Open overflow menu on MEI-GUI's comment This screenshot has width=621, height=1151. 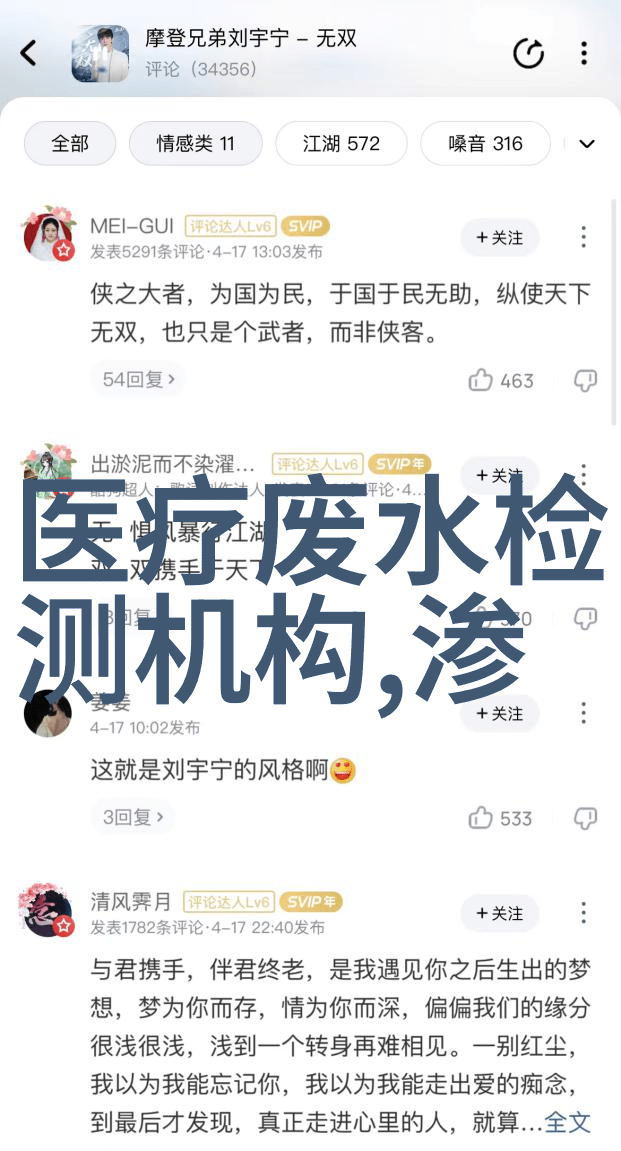(x=584, y=237)
